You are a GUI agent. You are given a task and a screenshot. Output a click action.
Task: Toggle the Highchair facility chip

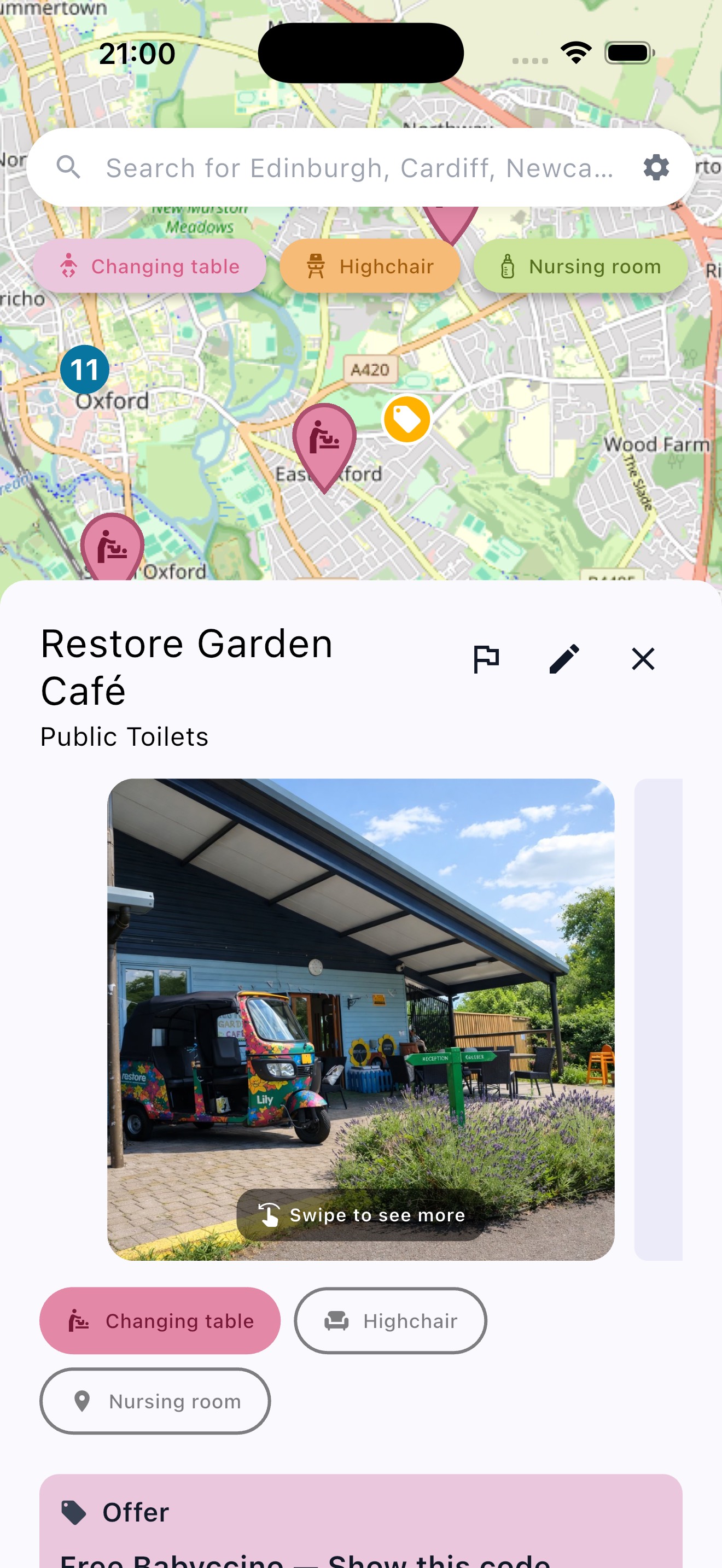(390, 1321)
